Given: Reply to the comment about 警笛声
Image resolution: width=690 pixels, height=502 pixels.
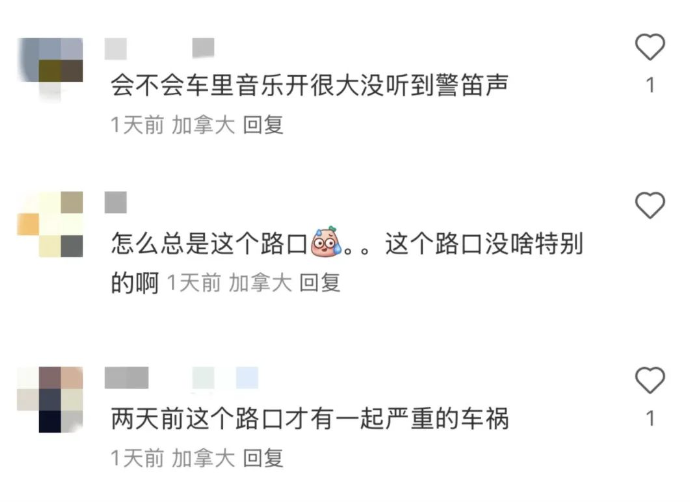Looking at the screenshot, I should click(x=264, y=125).
